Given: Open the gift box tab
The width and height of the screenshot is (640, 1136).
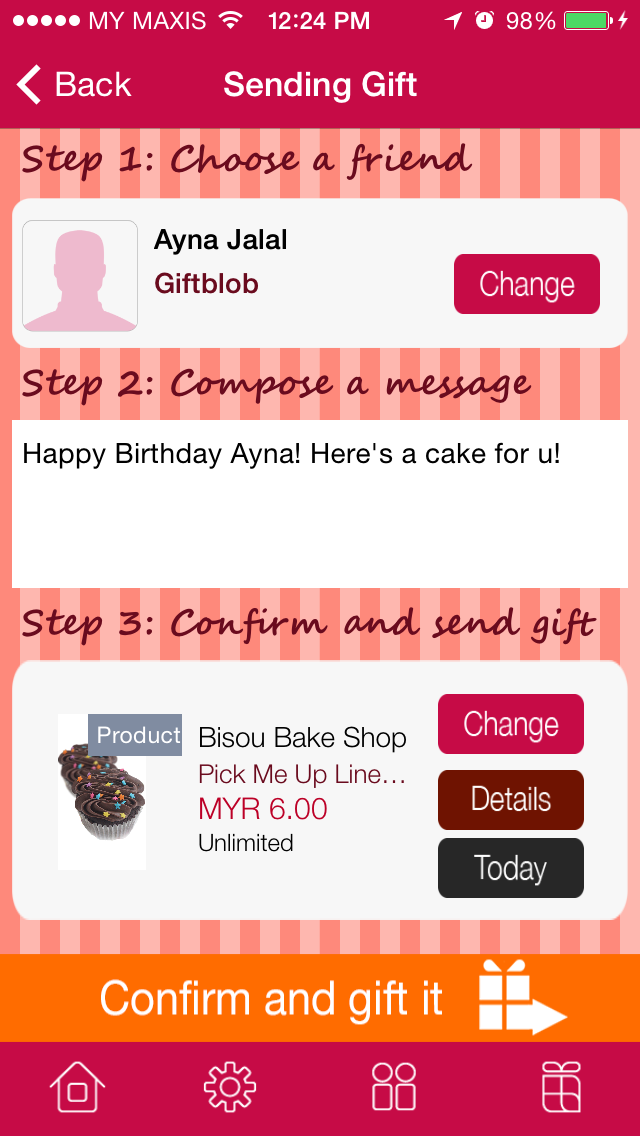Looking at the screenshot, I should 561,1087.
